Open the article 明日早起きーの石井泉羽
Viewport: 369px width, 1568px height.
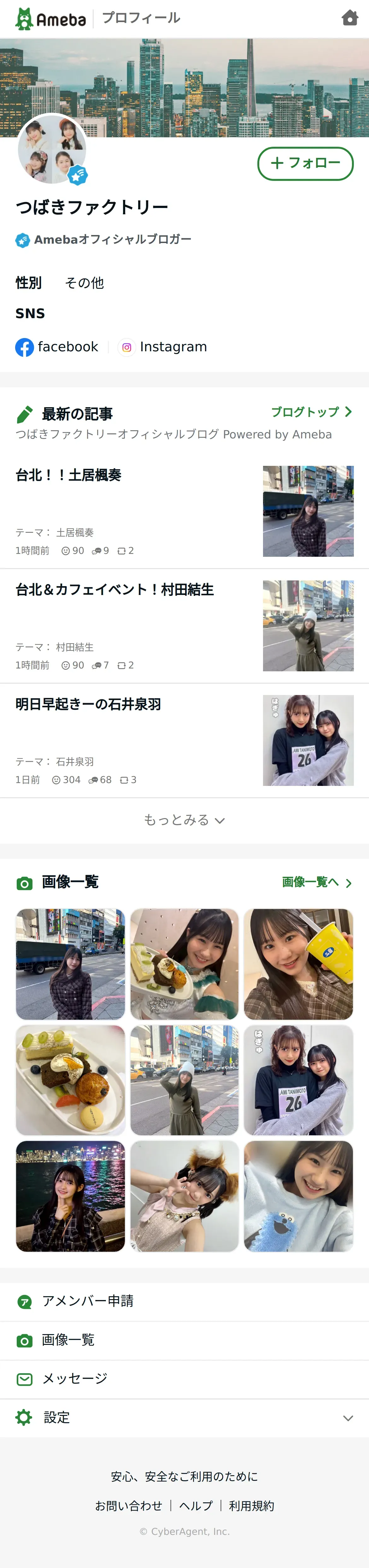88,704
